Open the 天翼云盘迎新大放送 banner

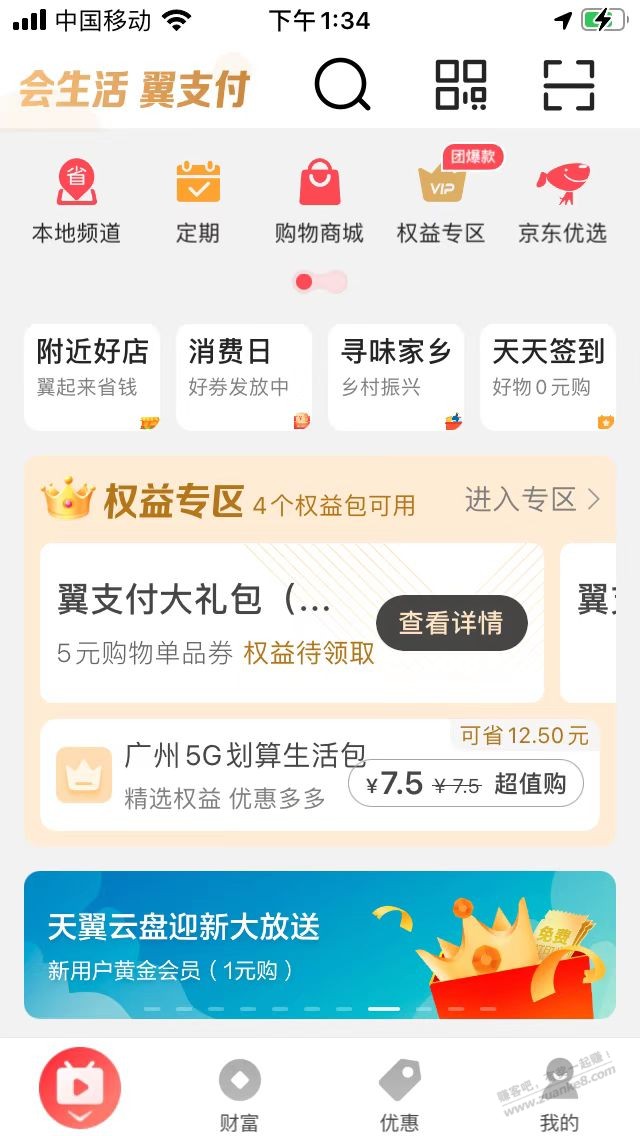pyautogui.click(x=320, y=944)
